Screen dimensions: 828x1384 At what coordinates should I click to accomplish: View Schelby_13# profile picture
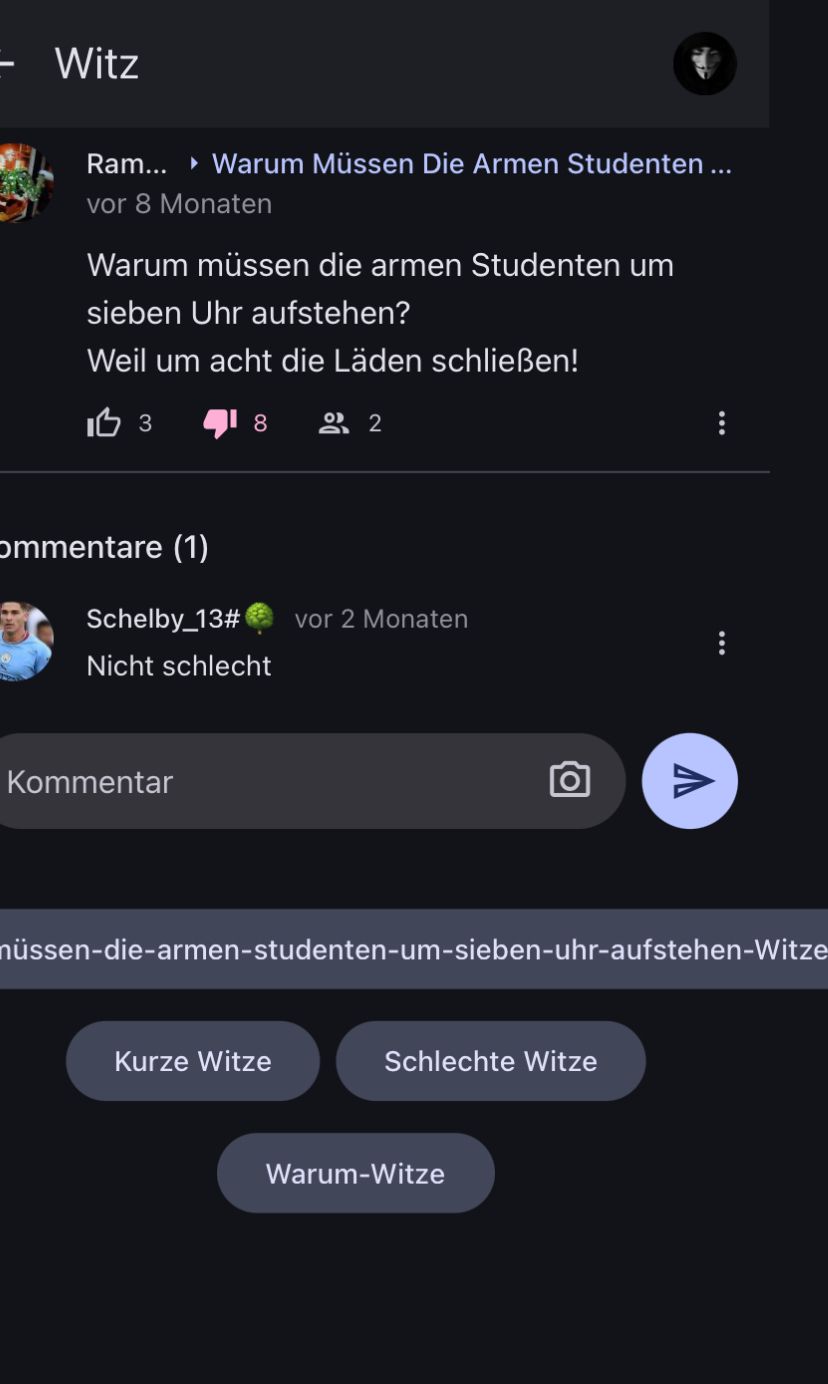point(24,642)
